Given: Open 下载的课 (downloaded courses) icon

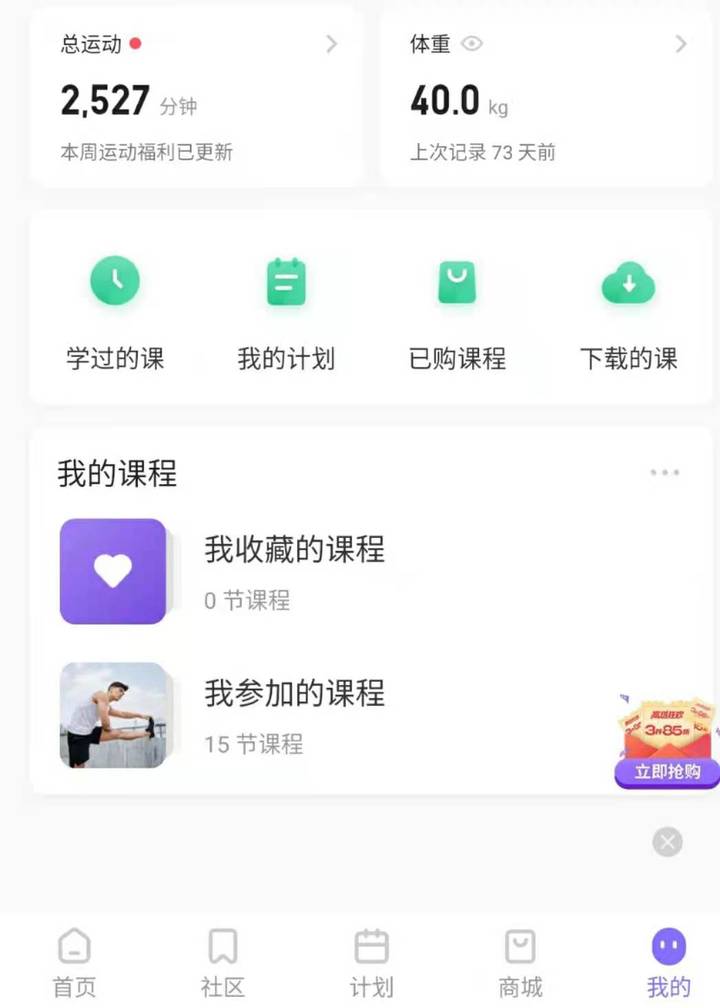Looking at the screenshot, I should coord(628,280).
